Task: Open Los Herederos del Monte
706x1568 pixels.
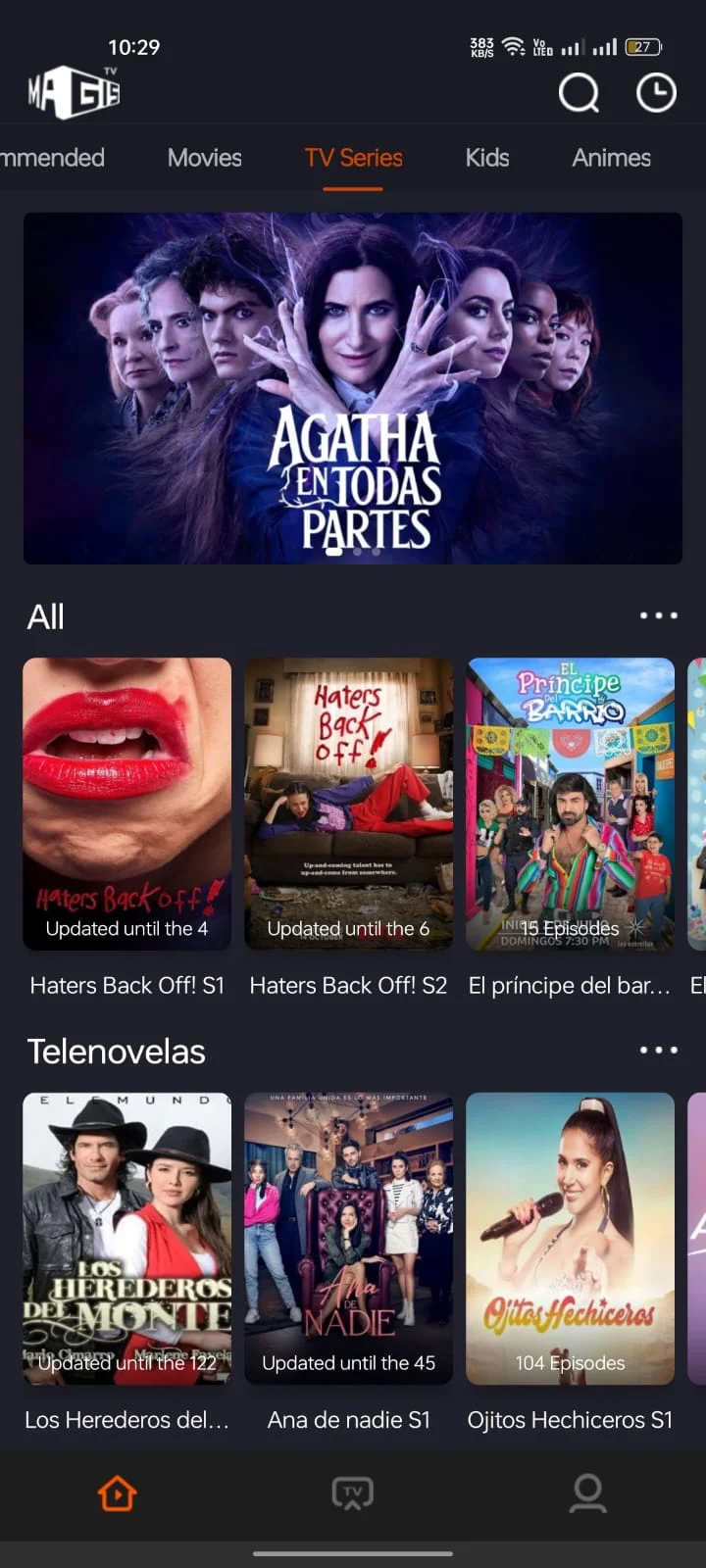Action: (x=127, y=1238)
